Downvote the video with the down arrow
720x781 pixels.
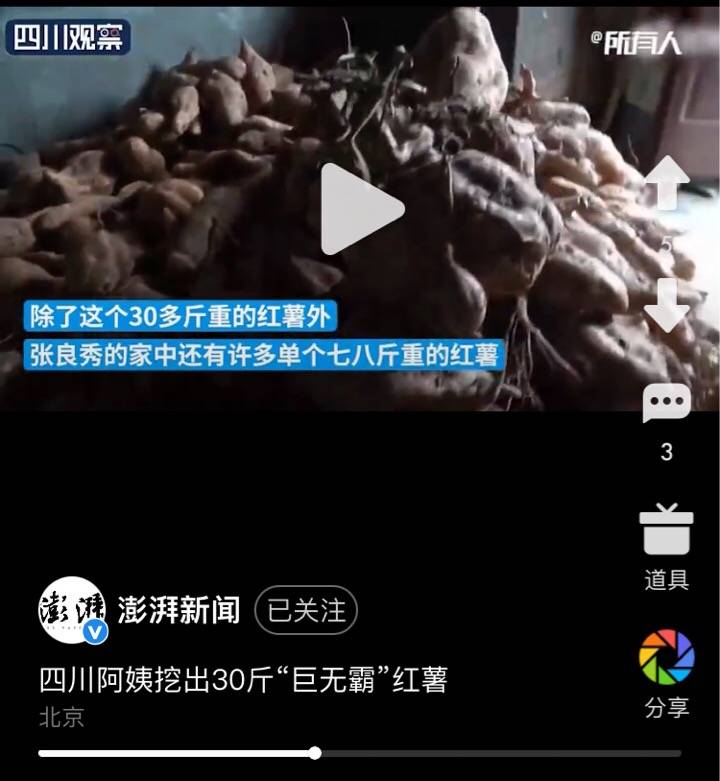pyautogui.click(x=666, y=305)
